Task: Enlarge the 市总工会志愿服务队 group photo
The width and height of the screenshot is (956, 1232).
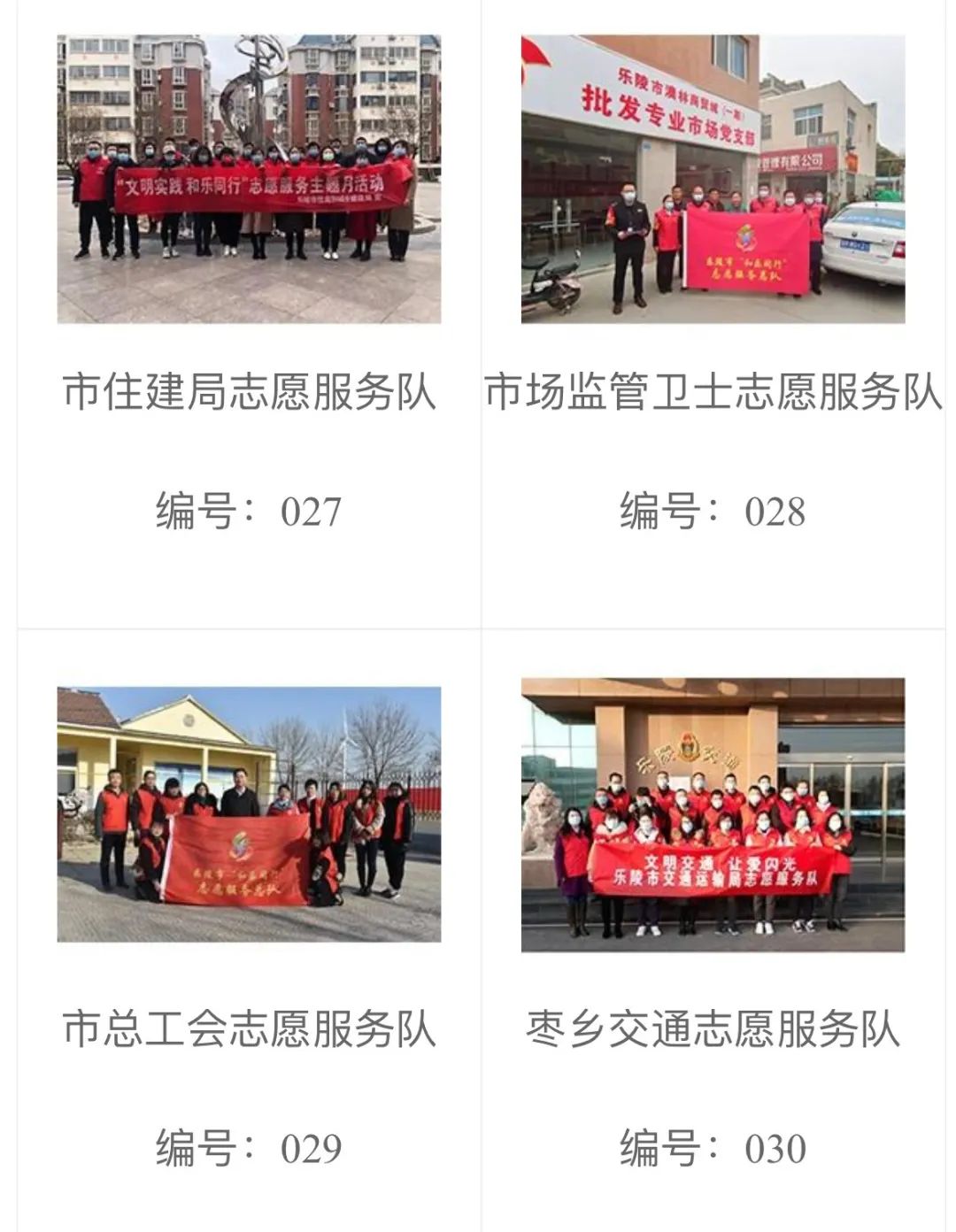Action: point(249,814)
